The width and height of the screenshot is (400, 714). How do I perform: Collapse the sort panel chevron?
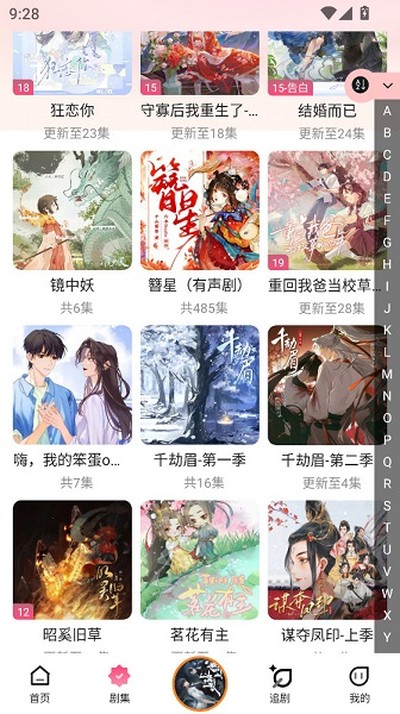pos(388,85)
